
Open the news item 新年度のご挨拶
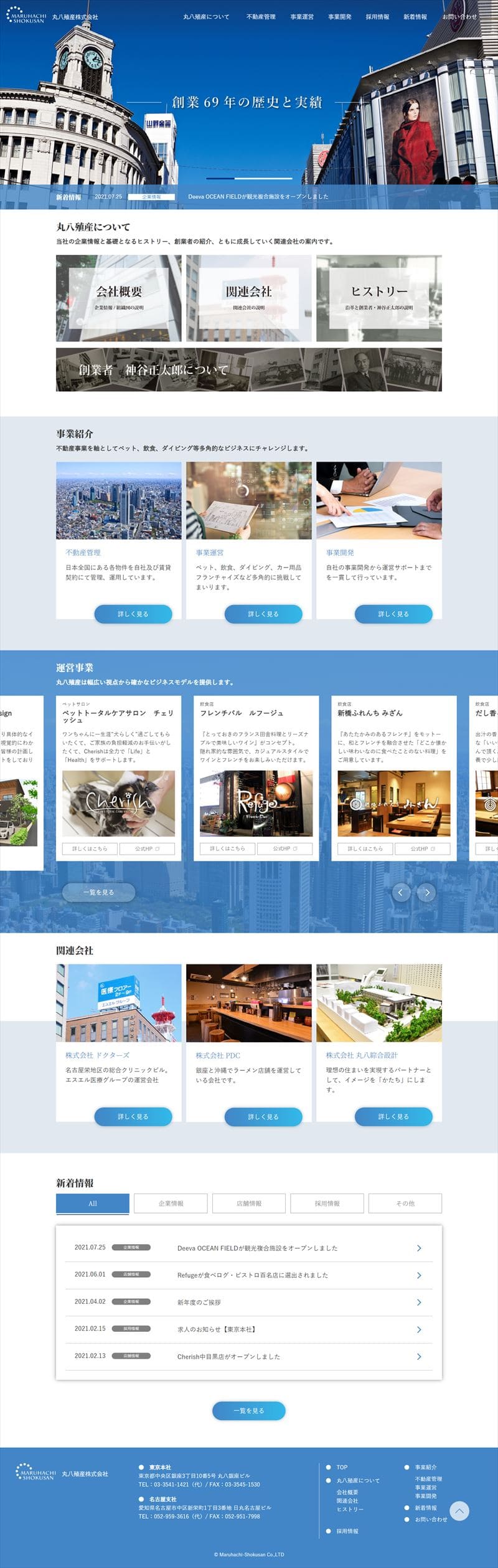[249, 1302]
